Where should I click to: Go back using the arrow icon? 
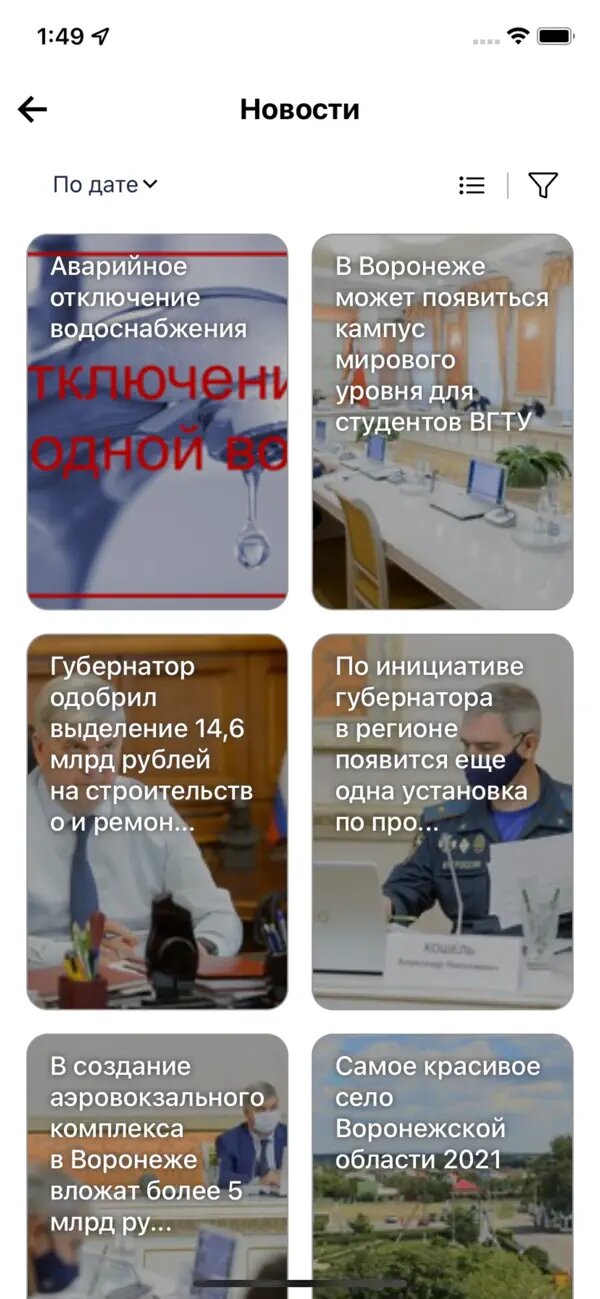(x=33, y=109)
